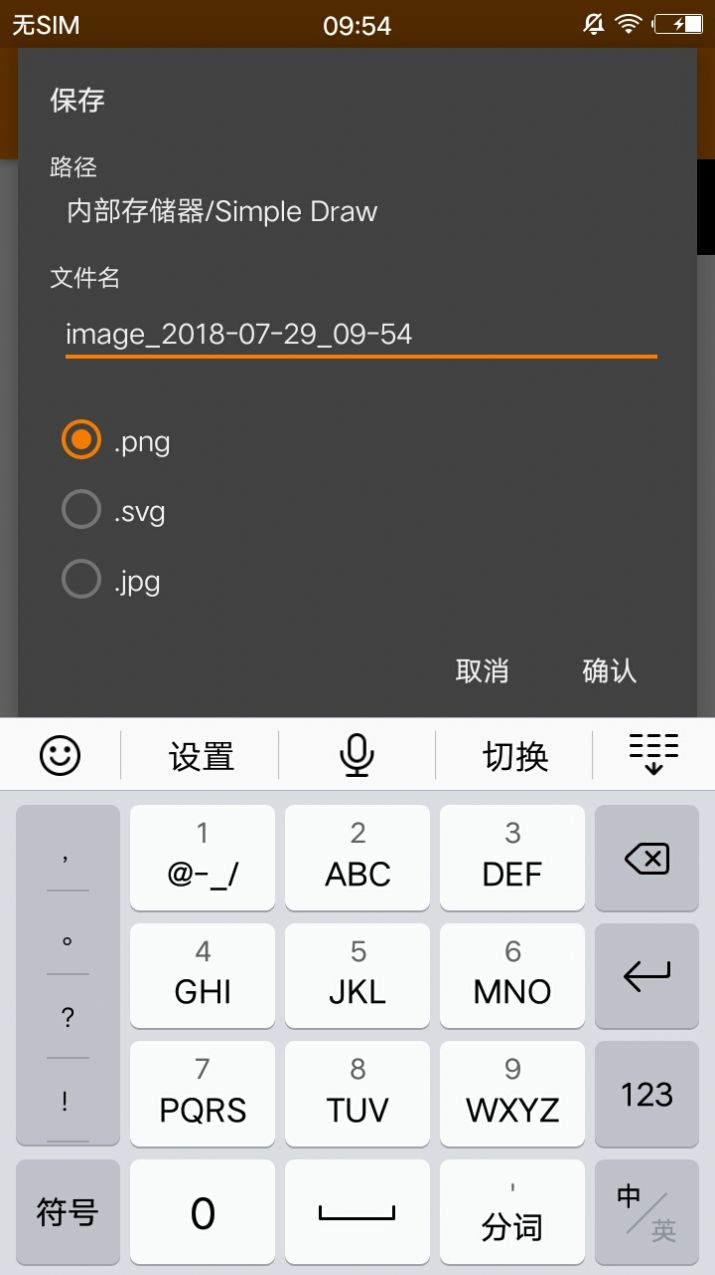Image resolution: width=715 pixels, height=1275 pixels.
Task: Select the .png format option
Action: [82, 441]
